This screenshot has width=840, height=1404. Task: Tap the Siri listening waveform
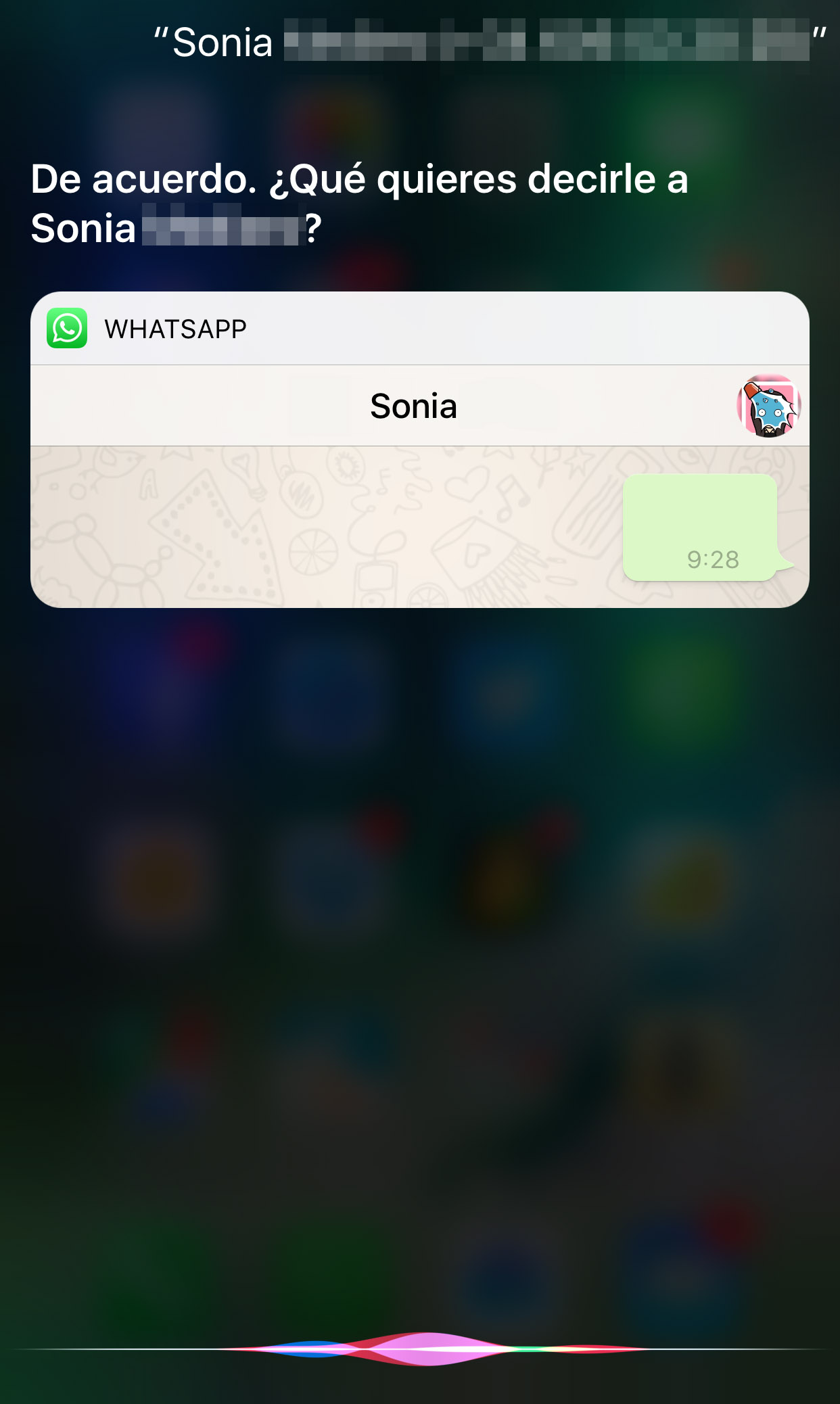427,1349
